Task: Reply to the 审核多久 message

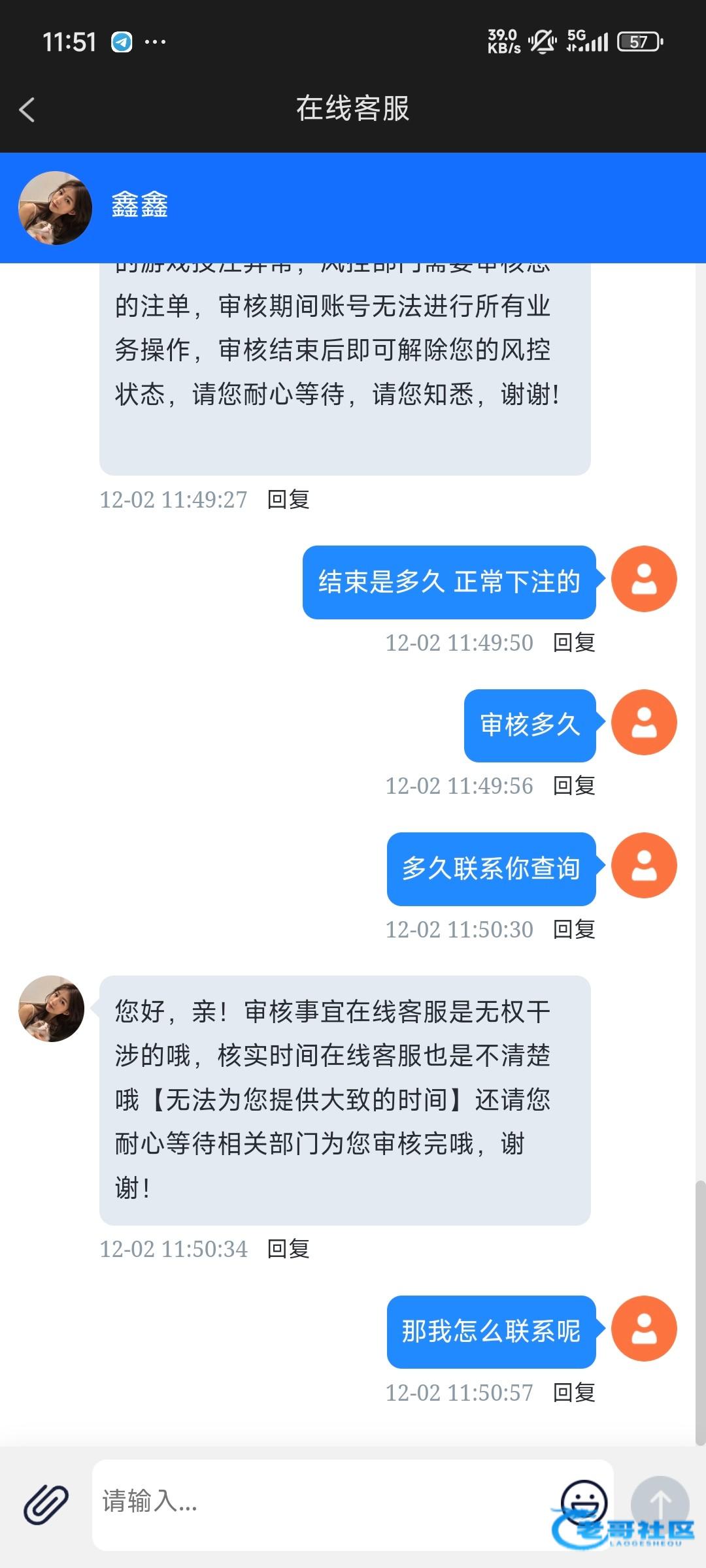Action: pos(574,786)
